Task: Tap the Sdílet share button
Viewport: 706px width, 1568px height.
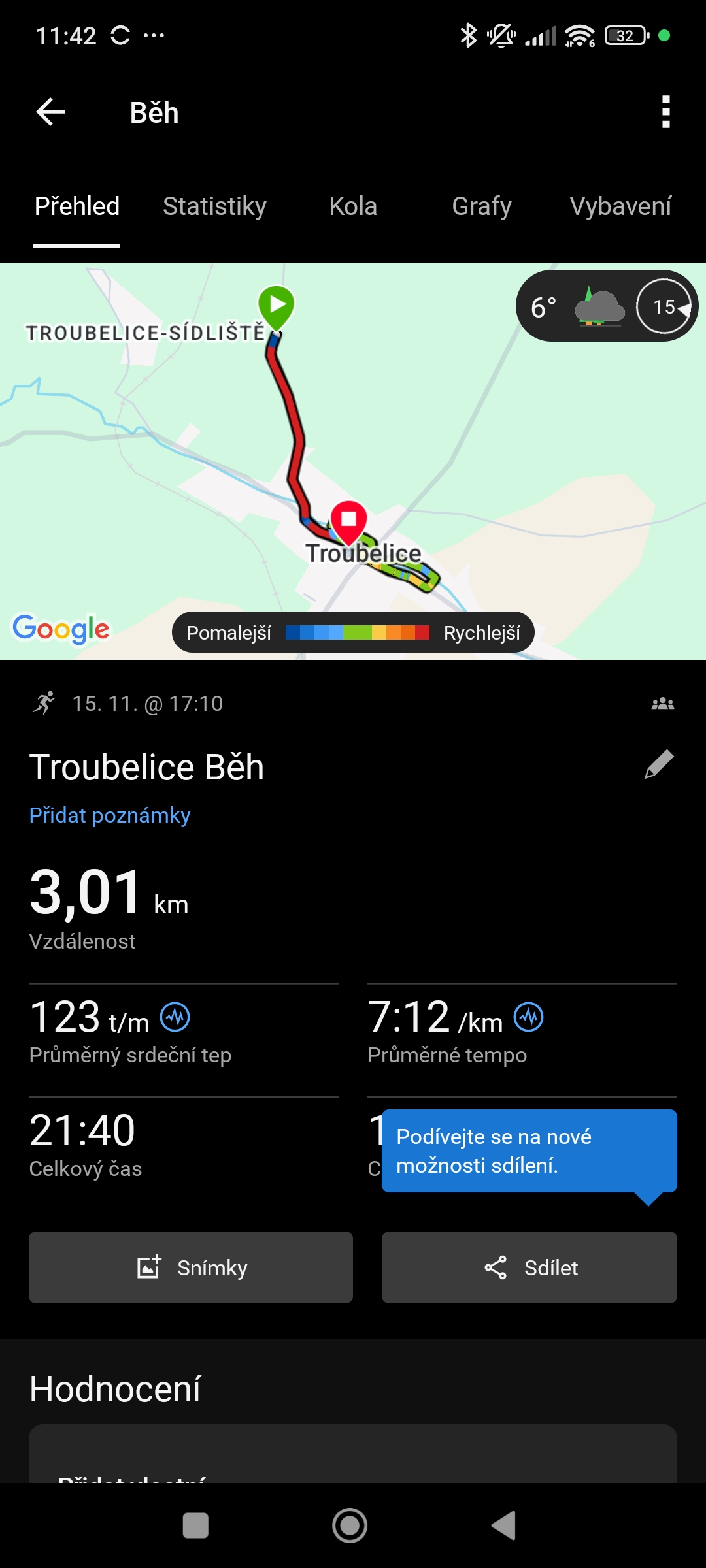Action: 529,1267
